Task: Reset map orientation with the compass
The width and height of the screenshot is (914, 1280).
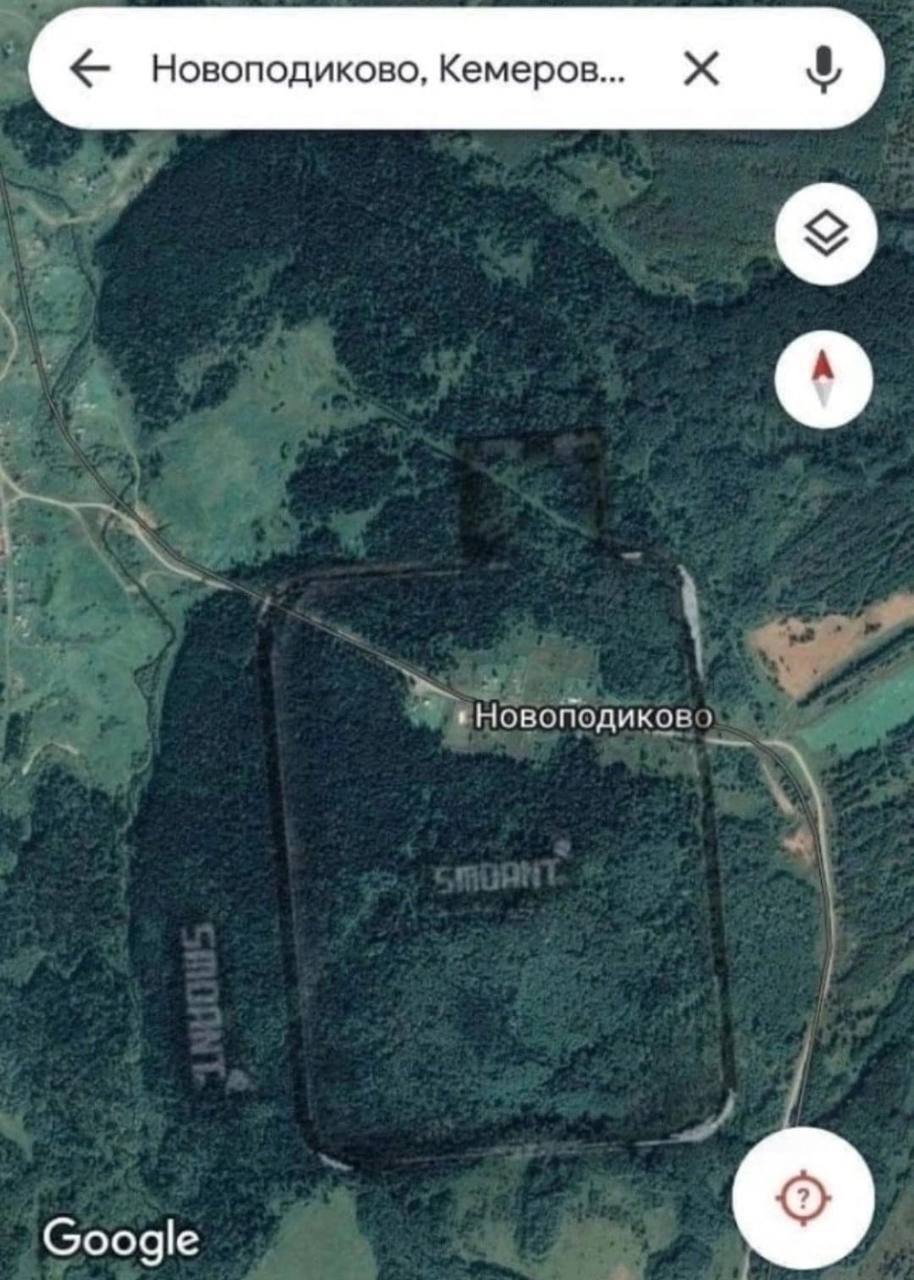Action: point(824,380)
